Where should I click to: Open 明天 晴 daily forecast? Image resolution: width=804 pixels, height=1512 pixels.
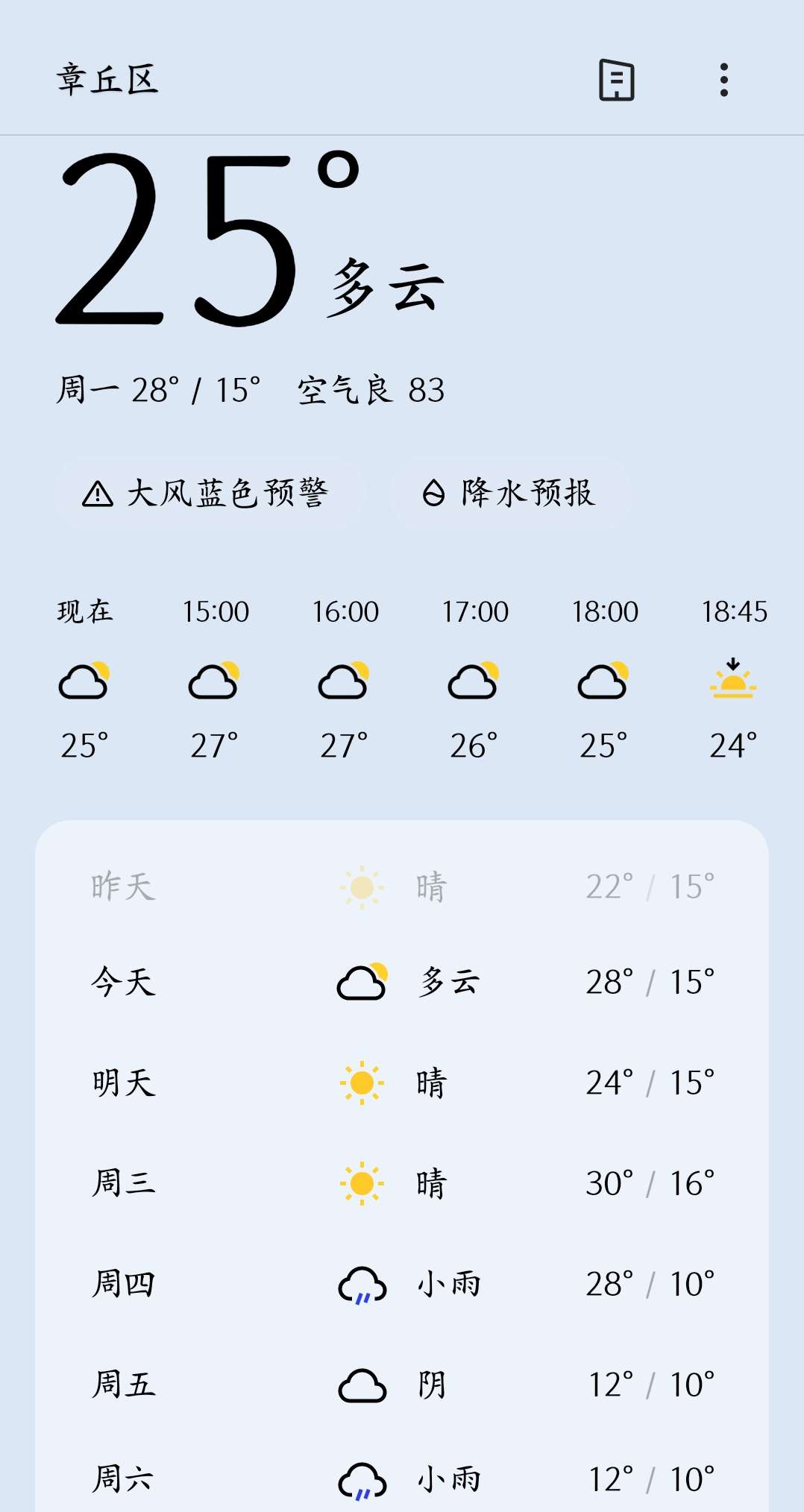pos(402,1083)
